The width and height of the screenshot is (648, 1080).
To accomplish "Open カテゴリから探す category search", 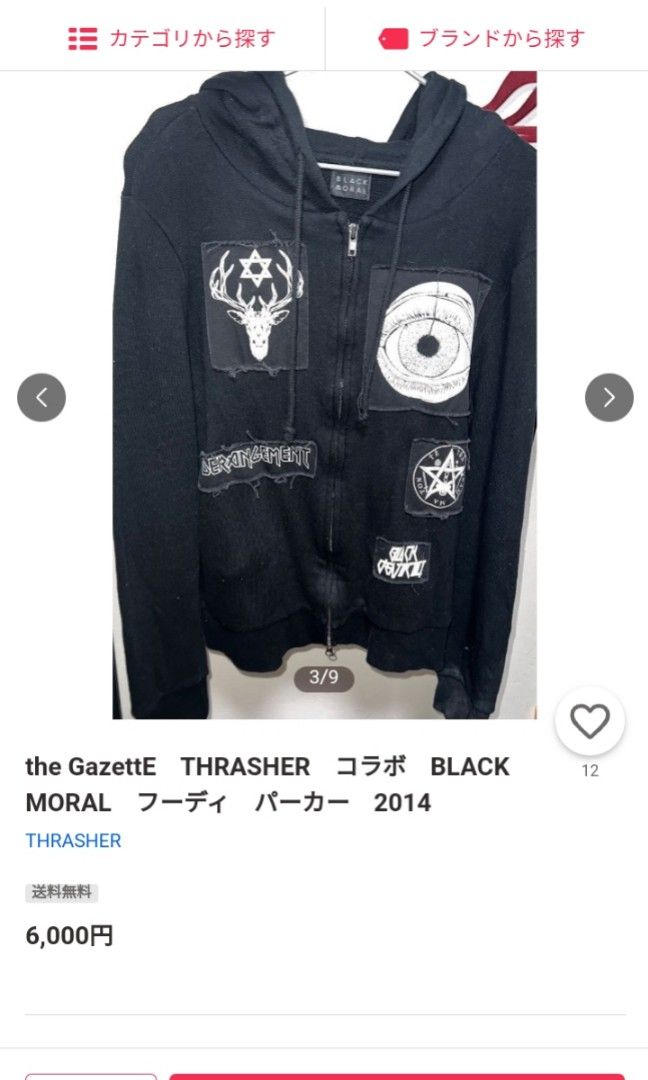I will click(170, 39).
